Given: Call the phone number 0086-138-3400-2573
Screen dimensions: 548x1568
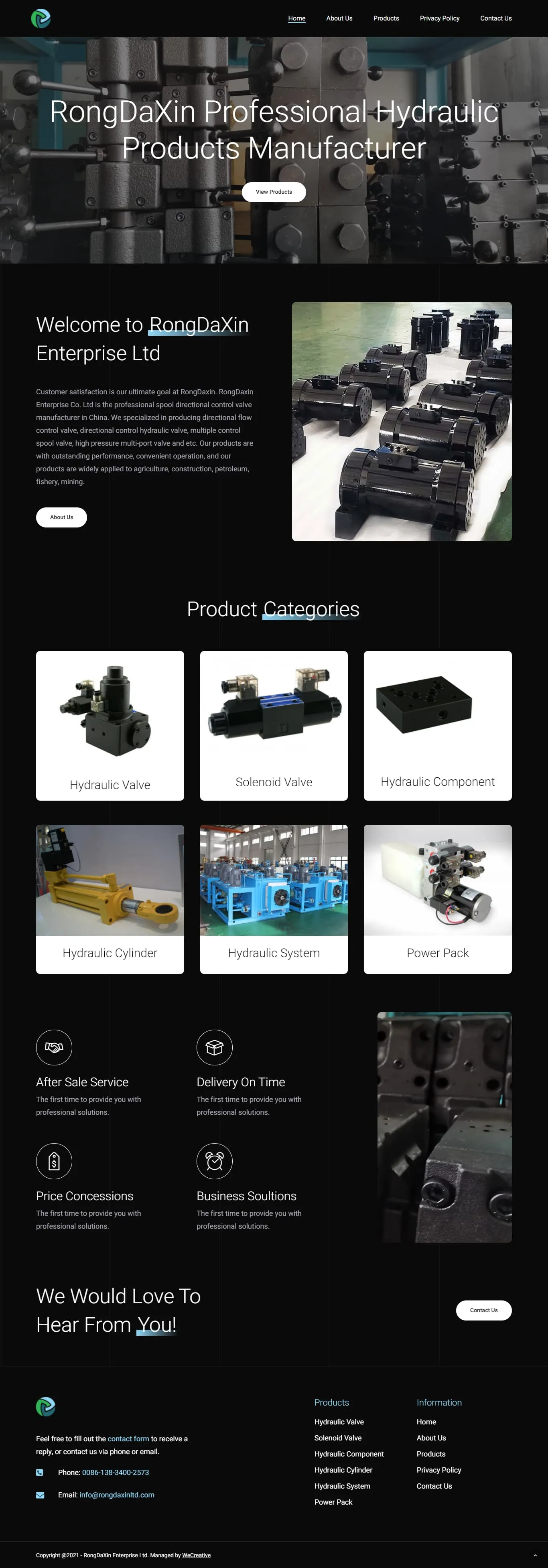Looking at the screenshot, I should (115, 1473).
